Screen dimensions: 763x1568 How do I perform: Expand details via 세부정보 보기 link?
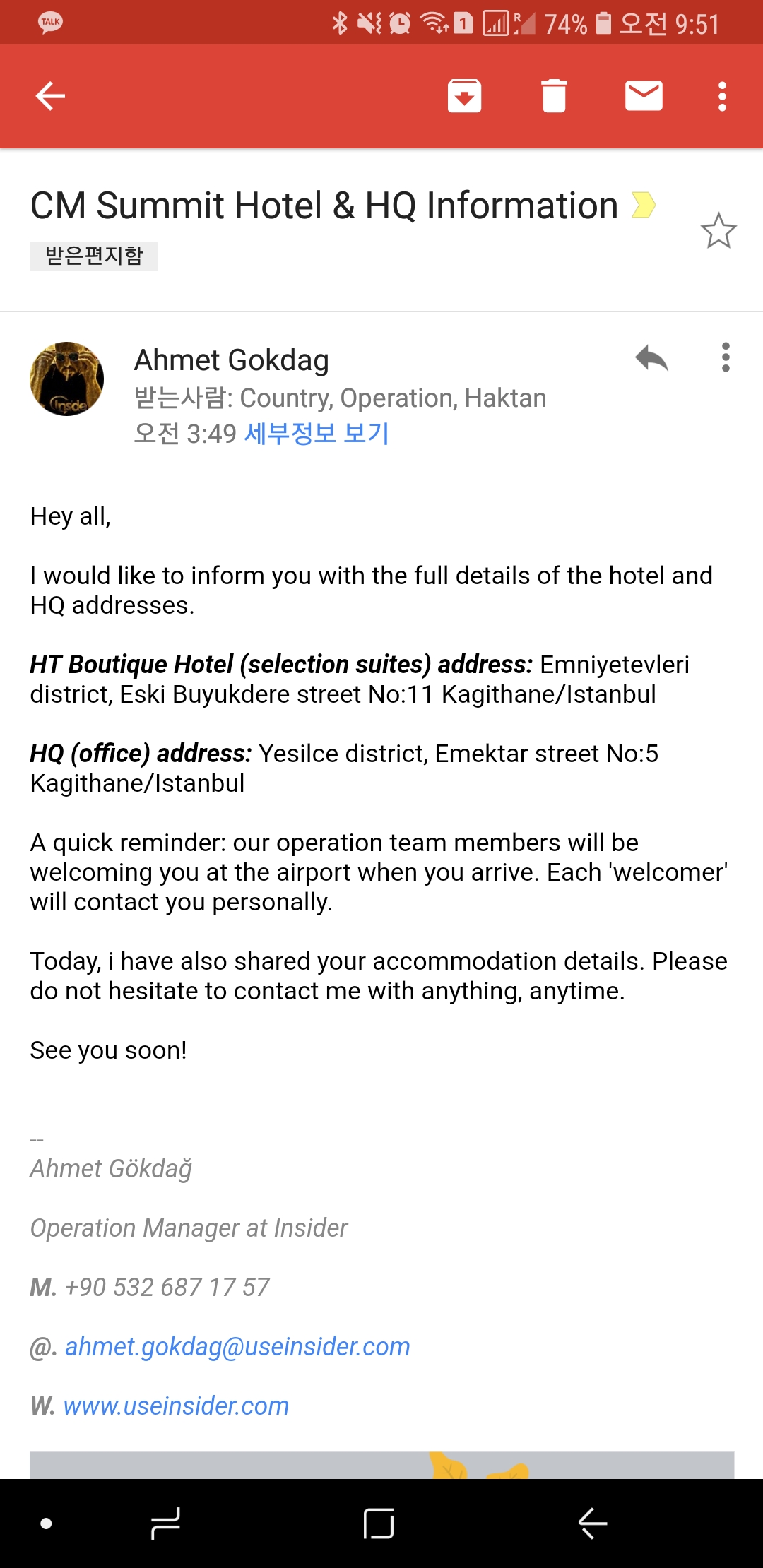click(317, 434)
